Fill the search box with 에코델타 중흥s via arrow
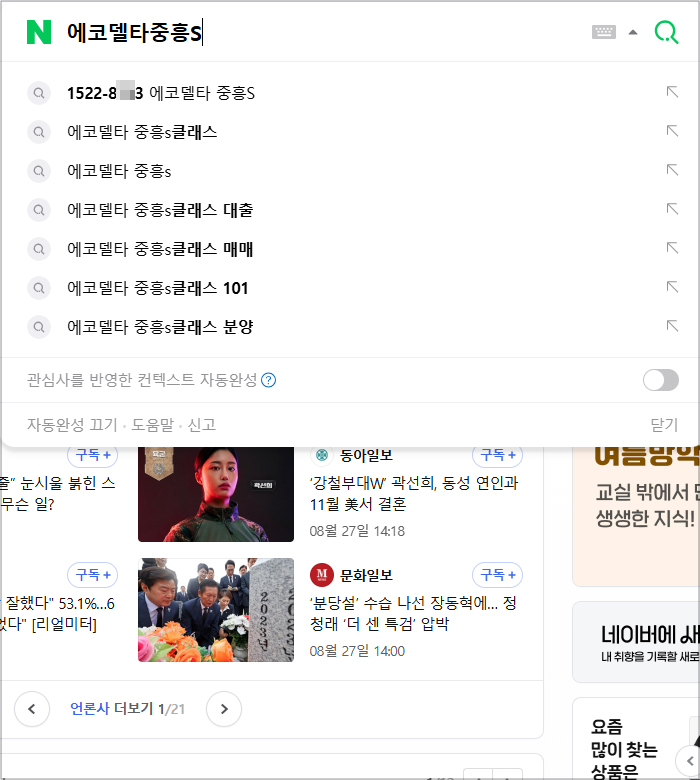This screenshot has height=780, width=700. coord(672,171)
